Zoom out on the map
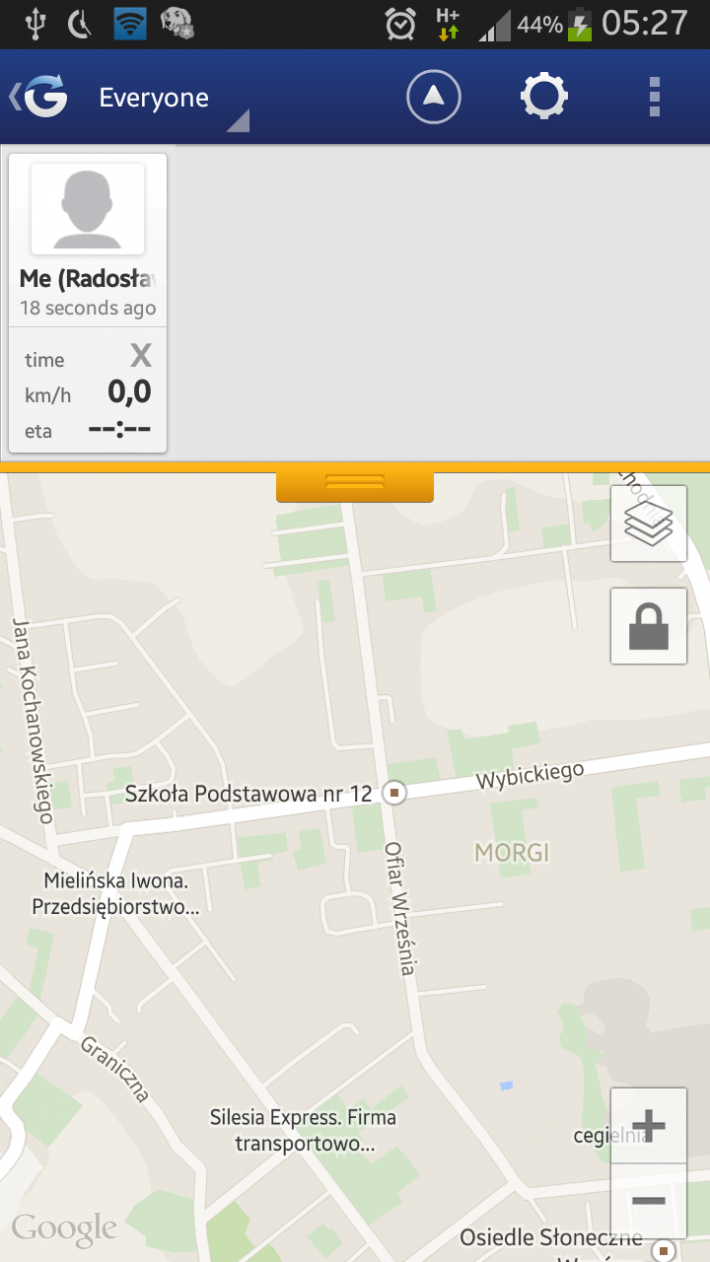The height and width of the screenshot is (1262, 710). [648, 1201]
